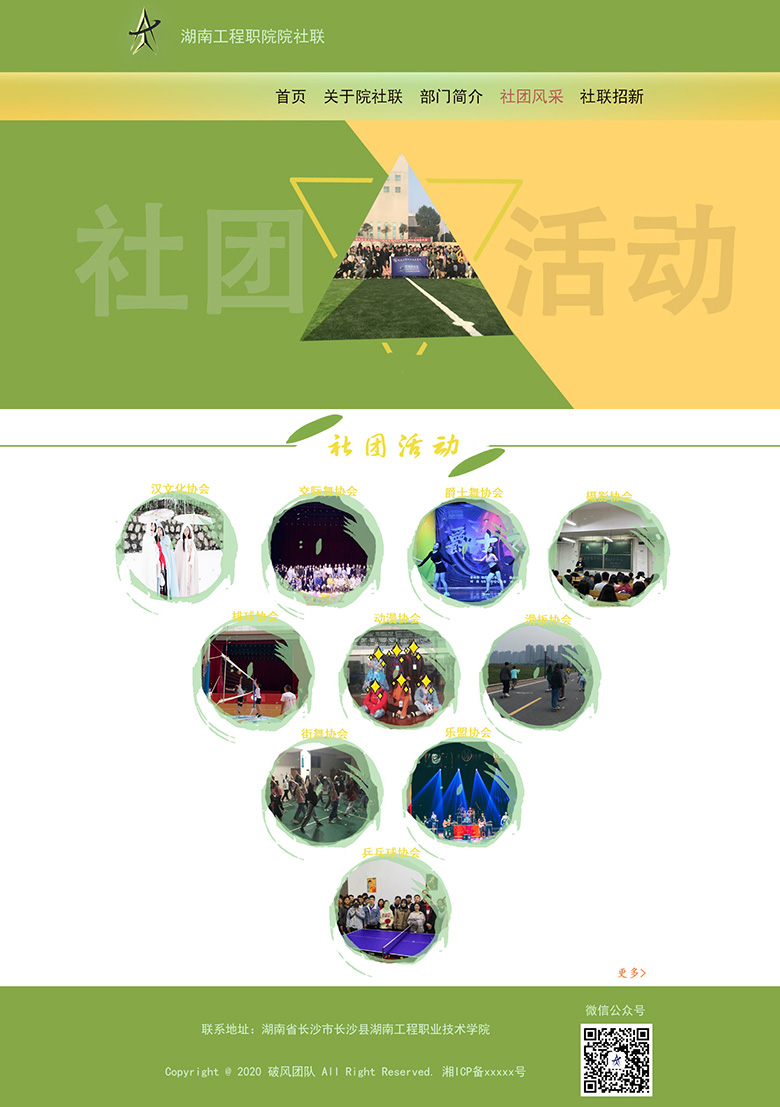
Task: Open the 滑板协会 club photo
Action: pyautogui.click(x=540, y=674)
